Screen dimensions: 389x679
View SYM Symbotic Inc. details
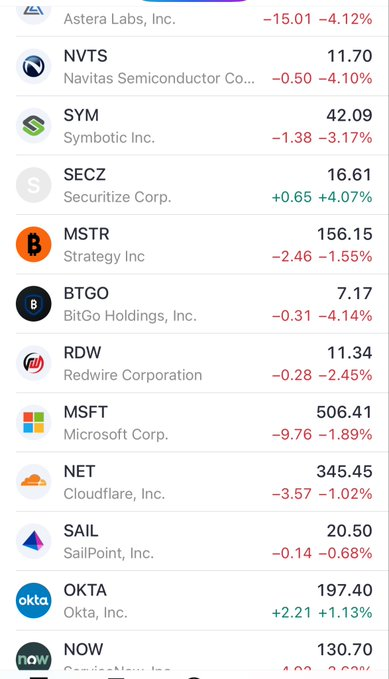click(194, 126)
